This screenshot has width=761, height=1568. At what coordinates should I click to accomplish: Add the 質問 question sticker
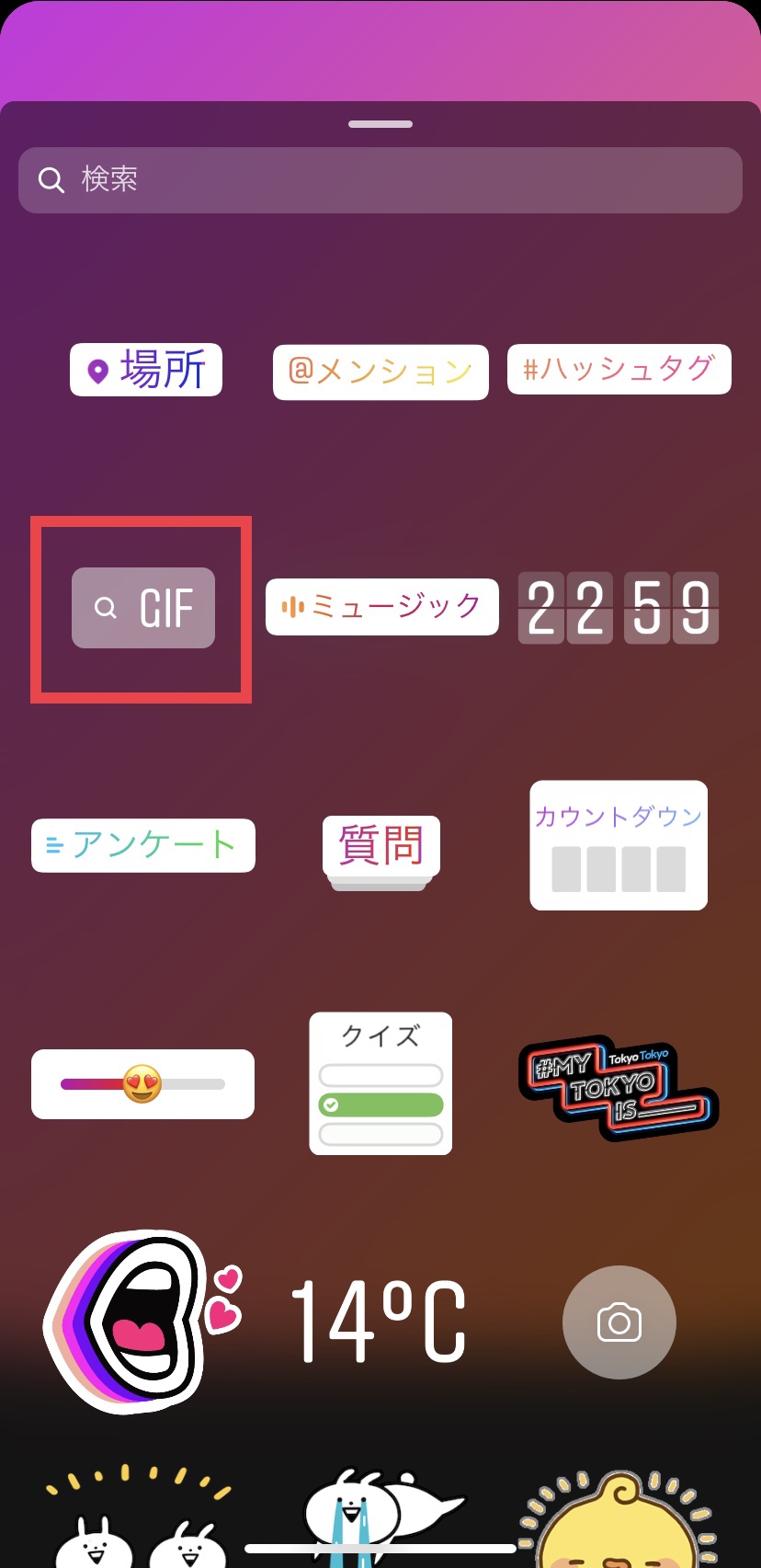click(381, 852)
